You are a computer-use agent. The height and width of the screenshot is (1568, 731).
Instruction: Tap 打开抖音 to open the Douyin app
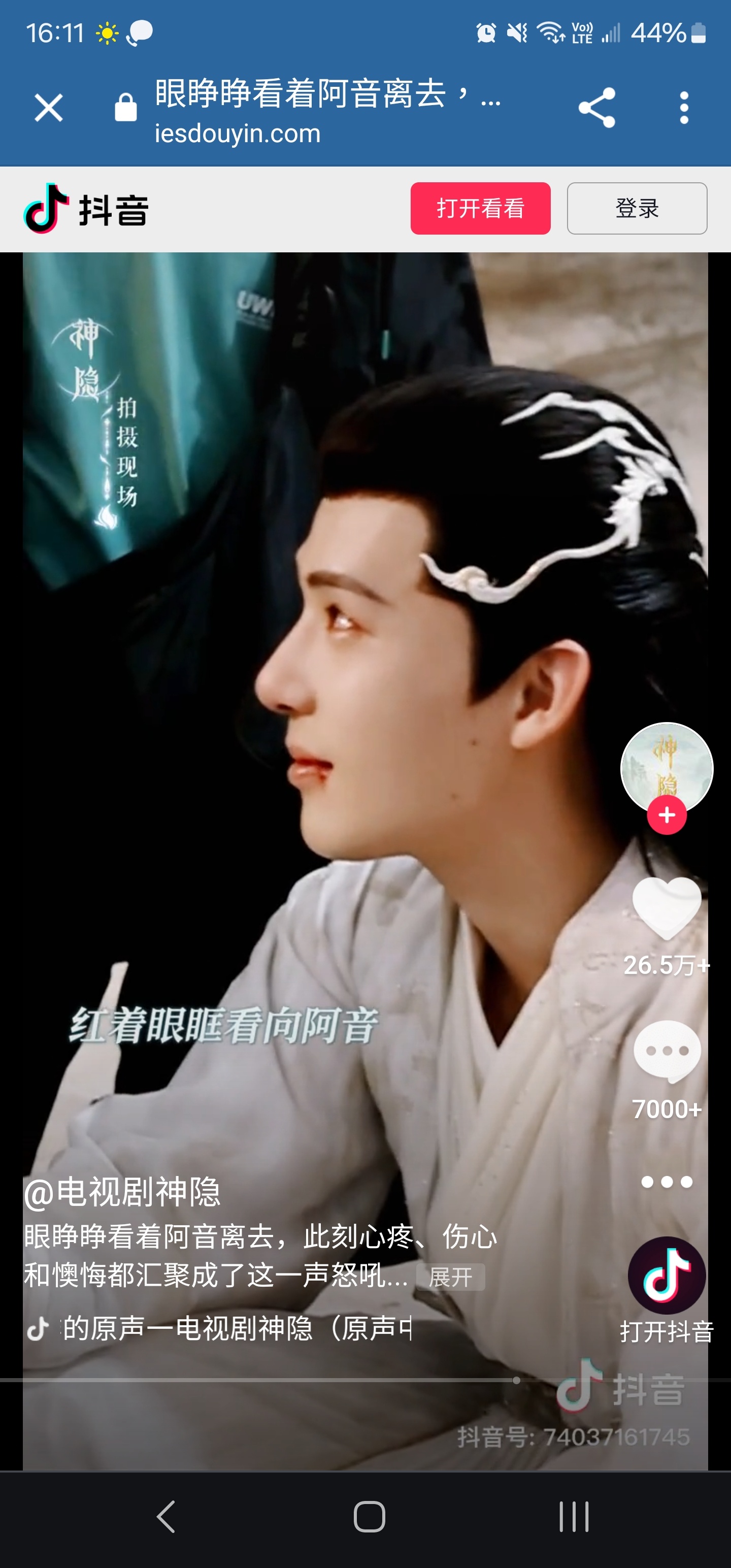(667, 1288)
